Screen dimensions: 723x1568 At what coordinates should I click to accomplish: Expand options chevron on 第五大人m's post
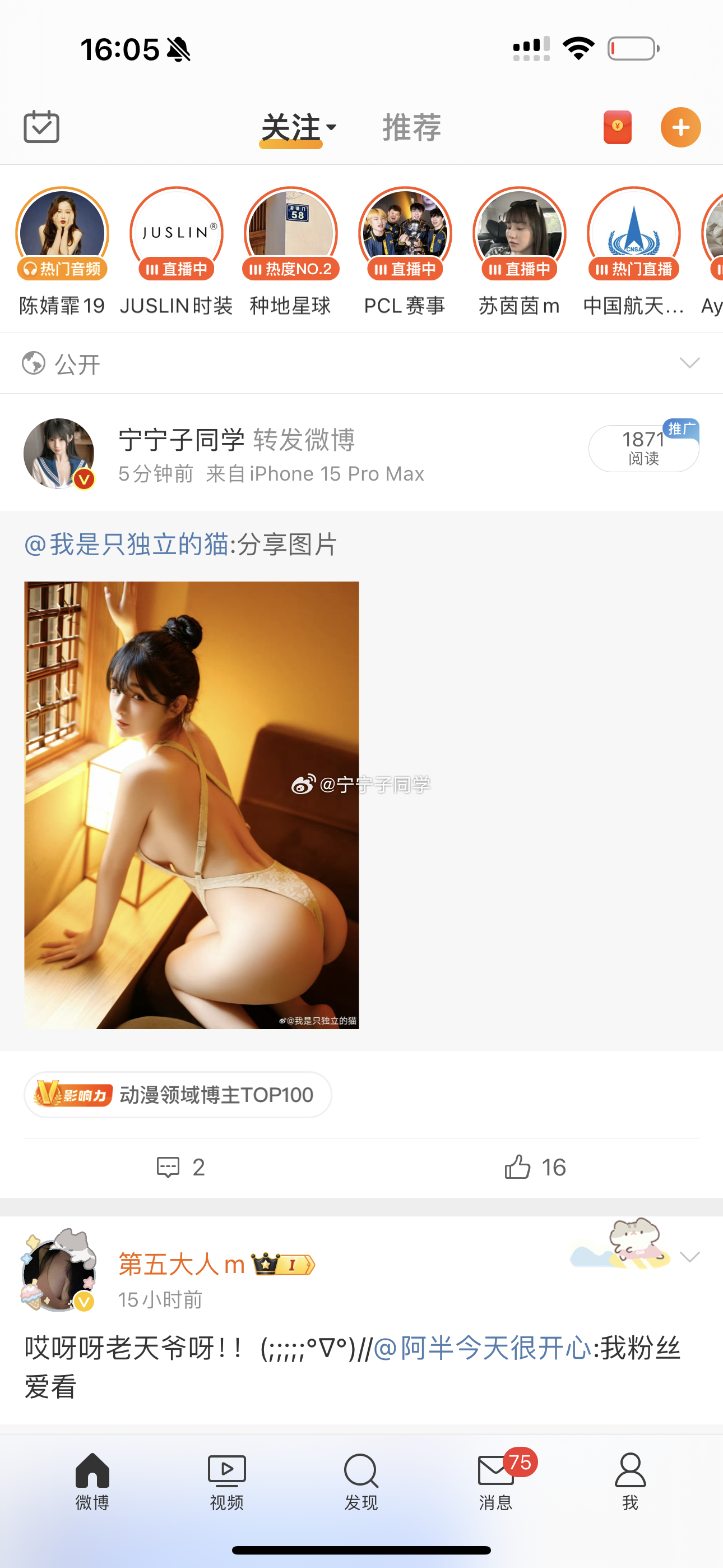(x=689, y=1257)
